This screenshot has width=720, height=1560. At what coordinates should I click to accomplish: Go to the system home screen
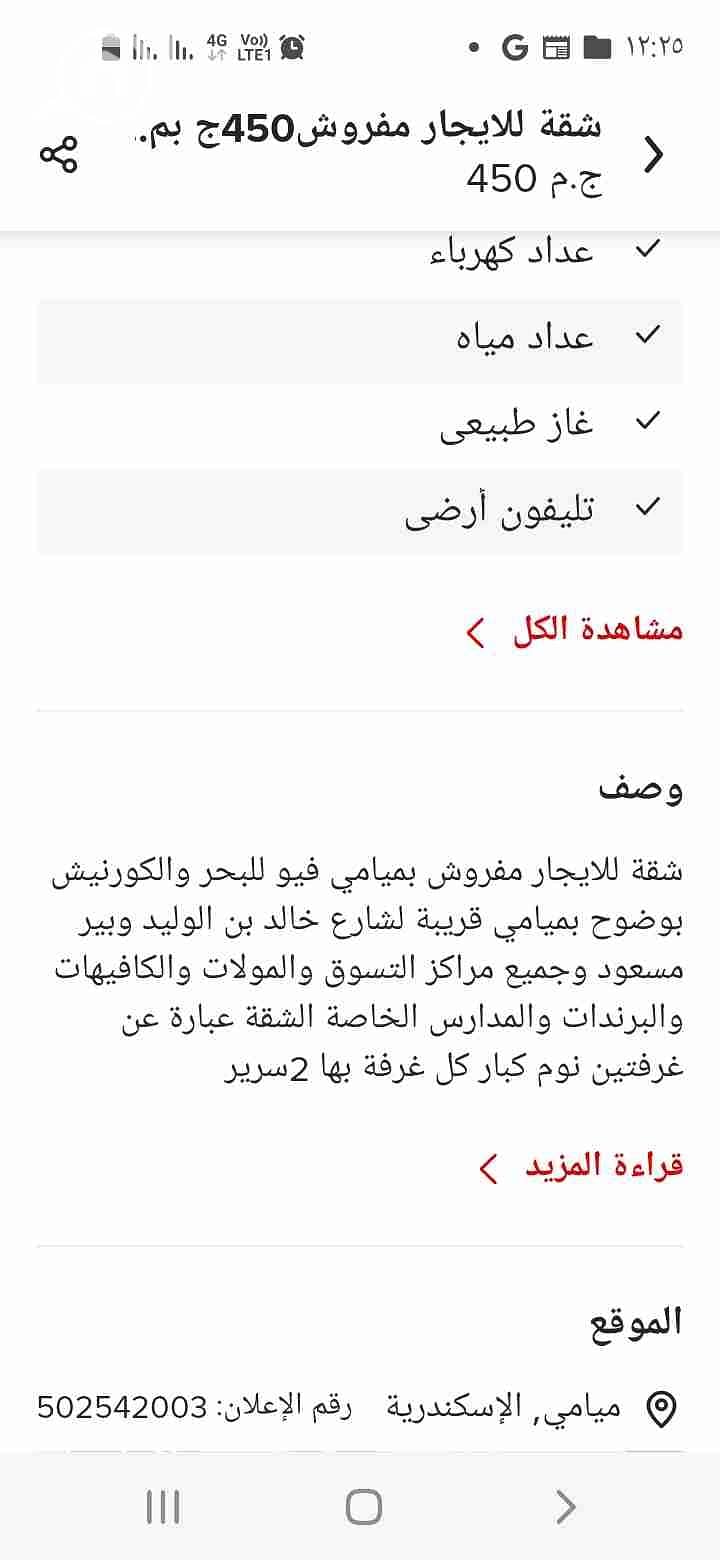(363, 1506)
